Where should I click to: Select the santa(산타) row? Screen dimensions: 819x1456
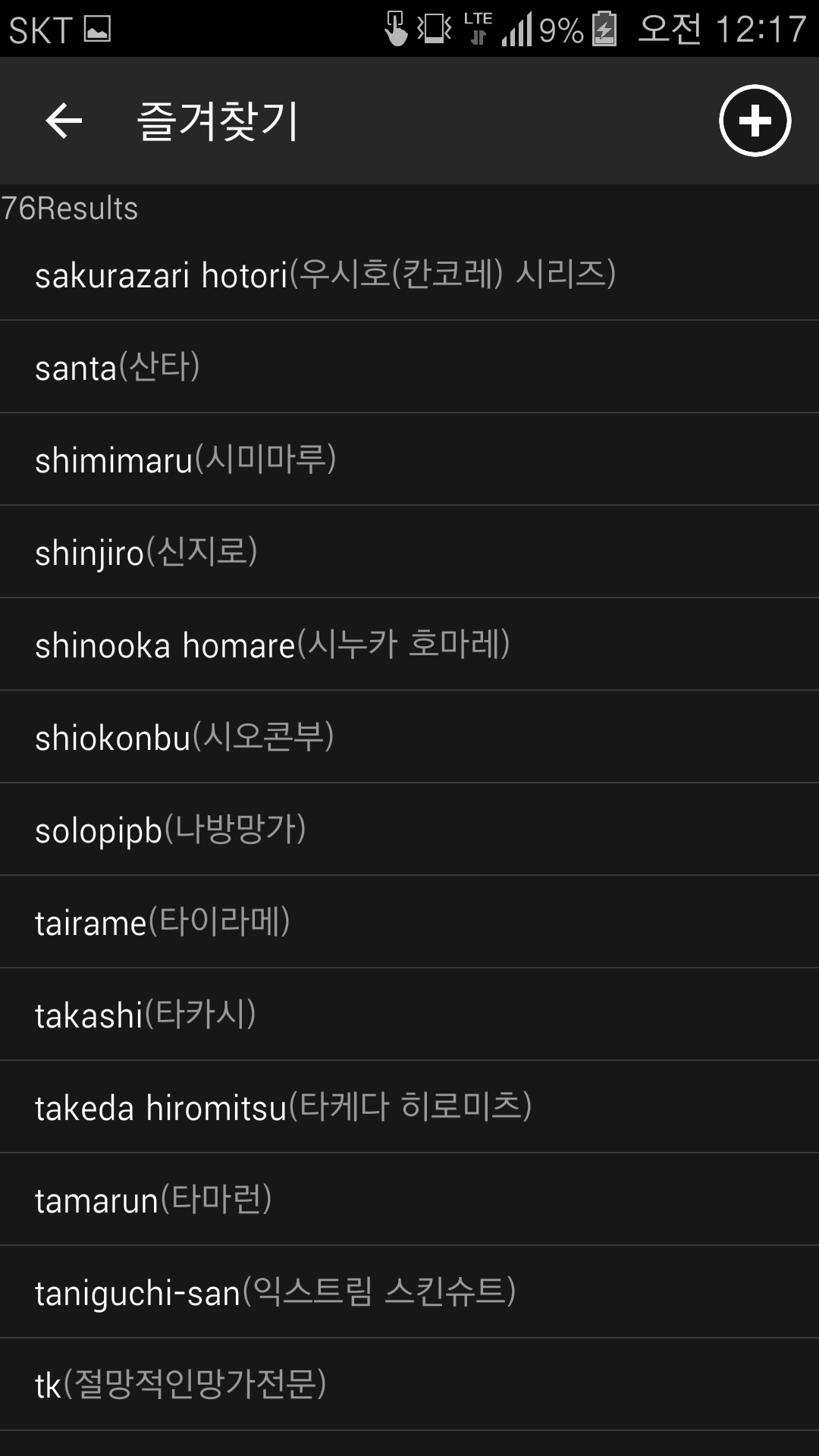pos(118,368)
